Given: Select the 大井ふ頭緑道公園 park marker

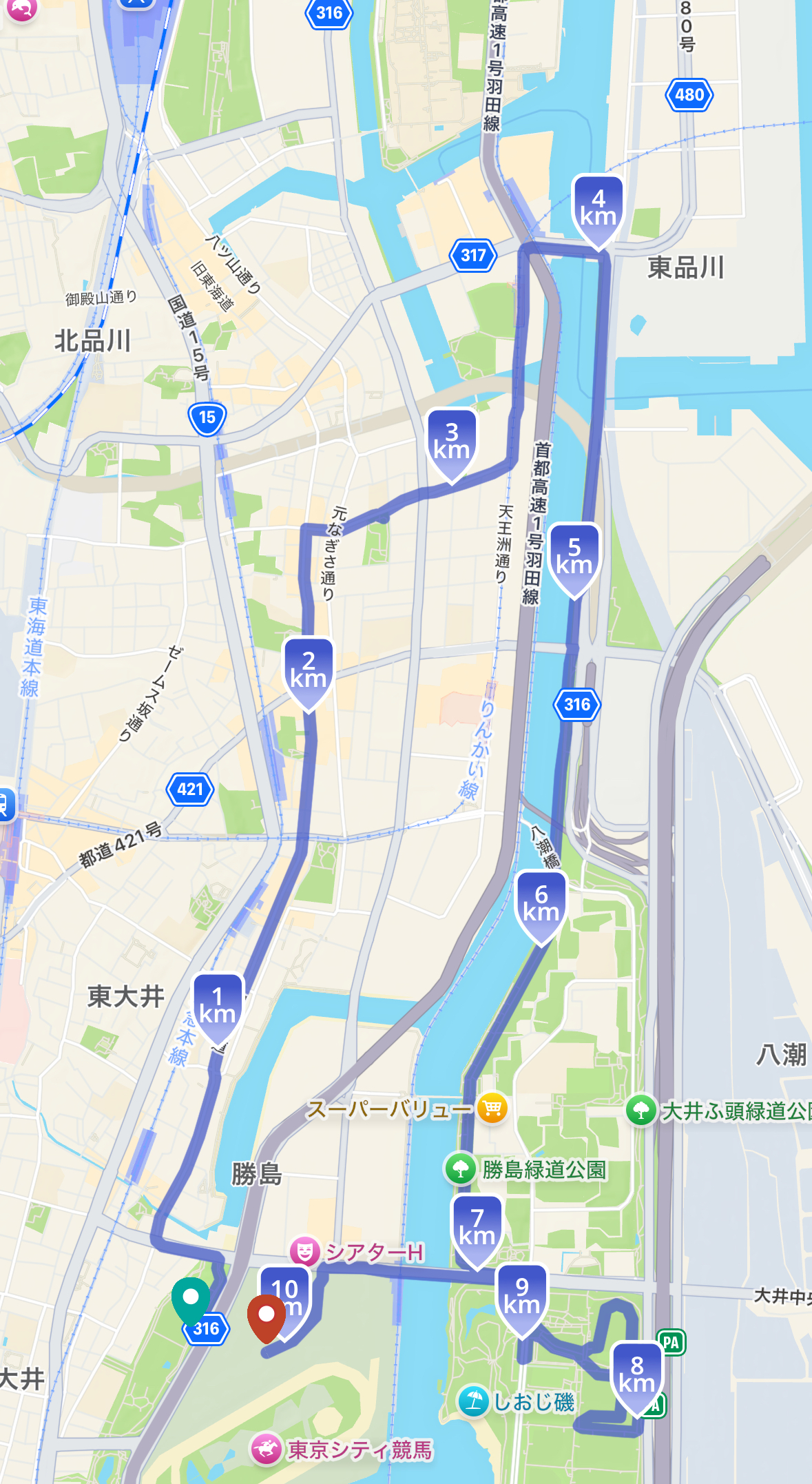Looking at the screenshot, I should tap(641, 1110).
